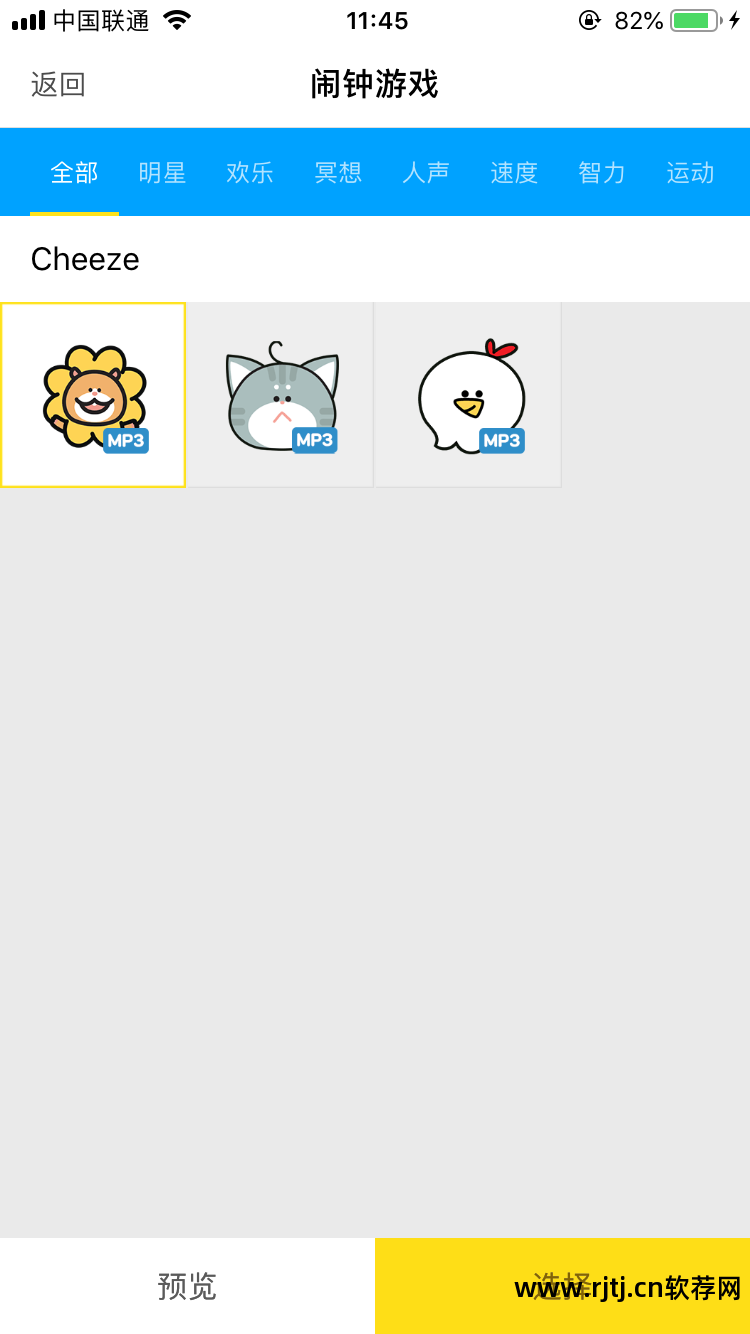Viewport: 750px width, 1334px height.
Task: Select the lion MP3 tile
Action: click(x=93, y=395)
